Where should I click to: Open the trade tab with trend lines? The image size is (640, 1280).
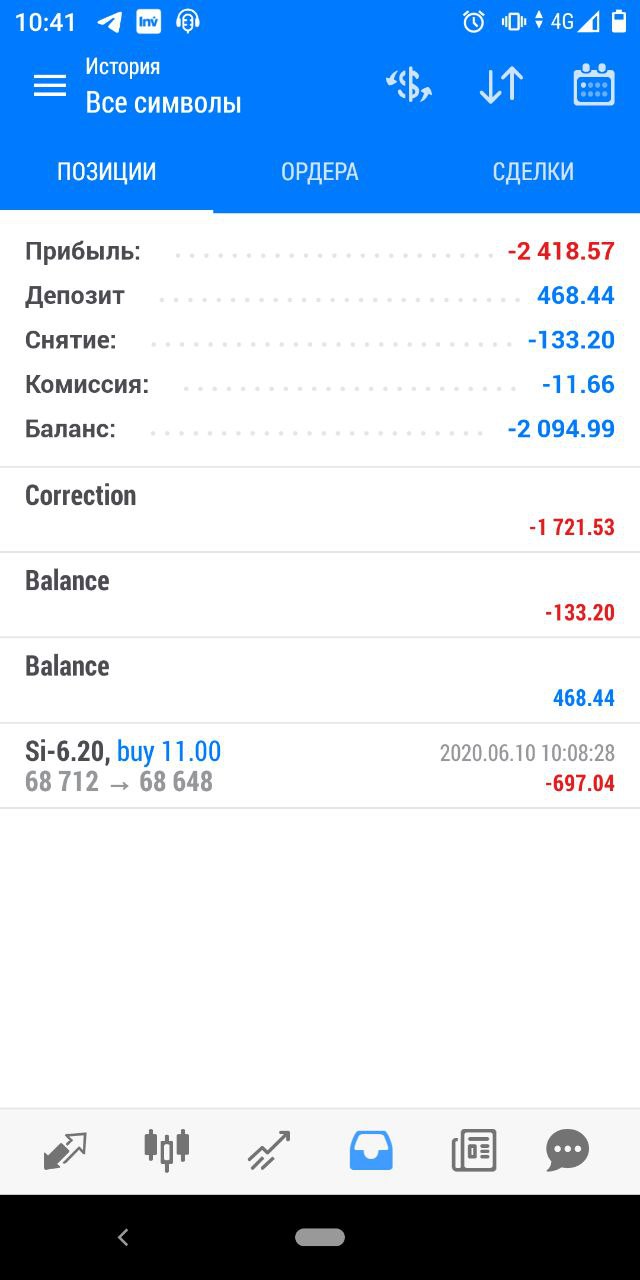click(x=268, y=1151)
